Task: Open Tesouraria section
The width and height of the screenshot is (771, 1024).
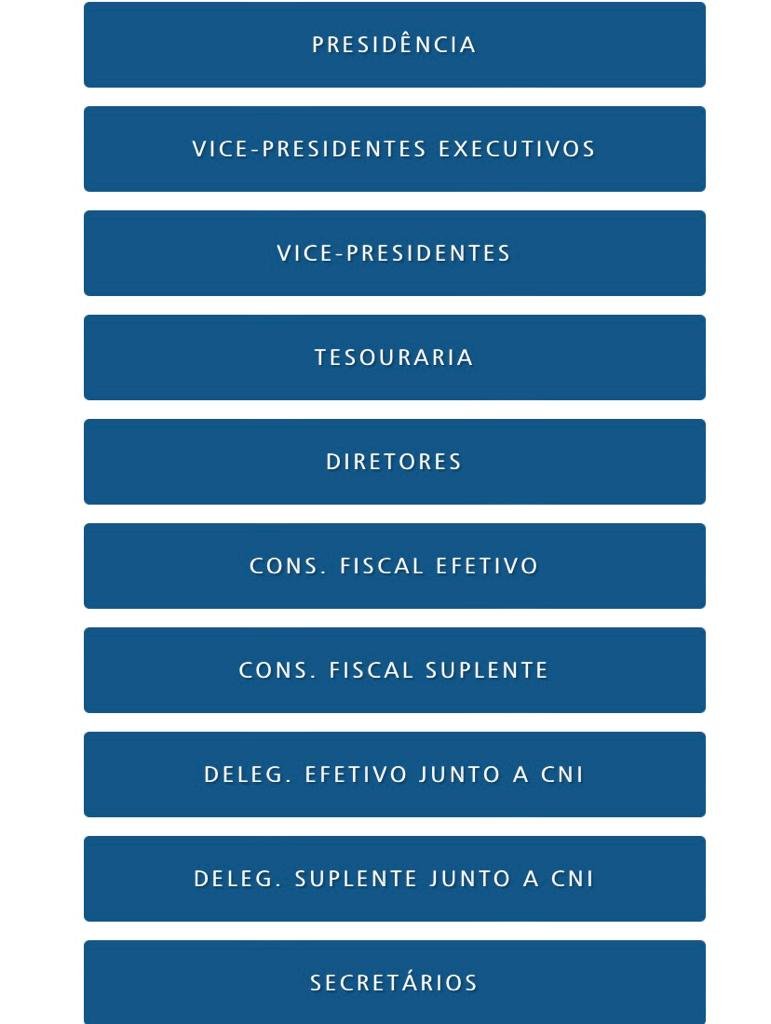Action: (x=394, y=357)
